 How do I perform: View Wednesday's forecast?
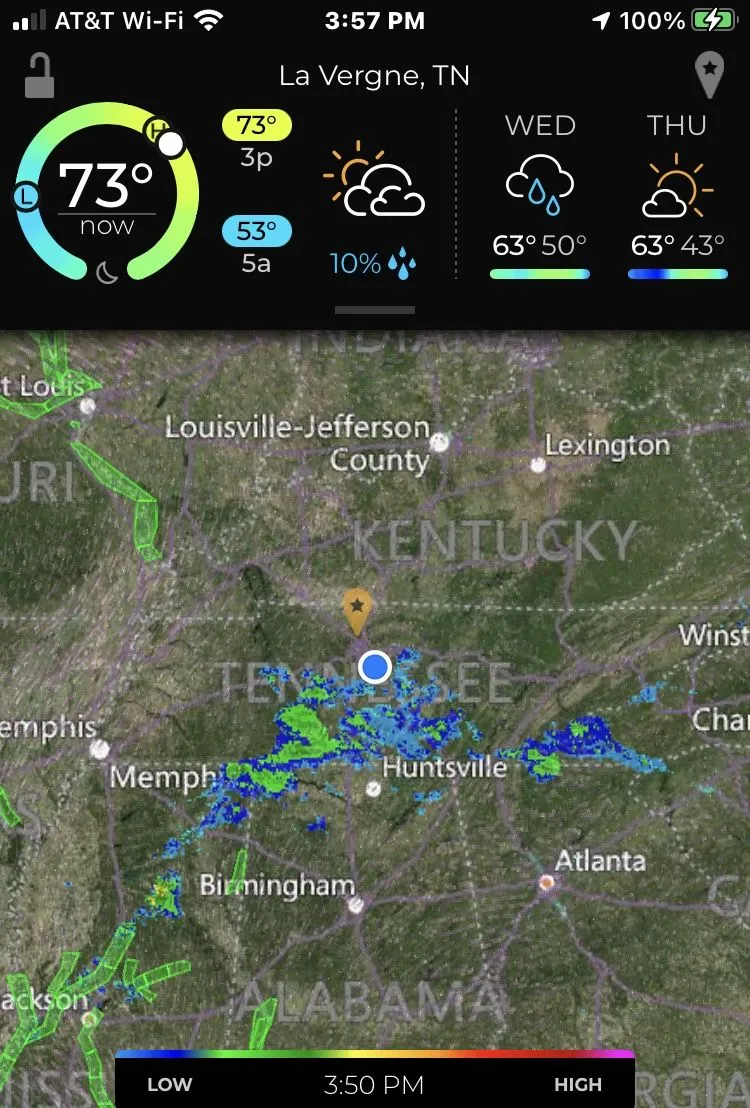tap(540, 195)
